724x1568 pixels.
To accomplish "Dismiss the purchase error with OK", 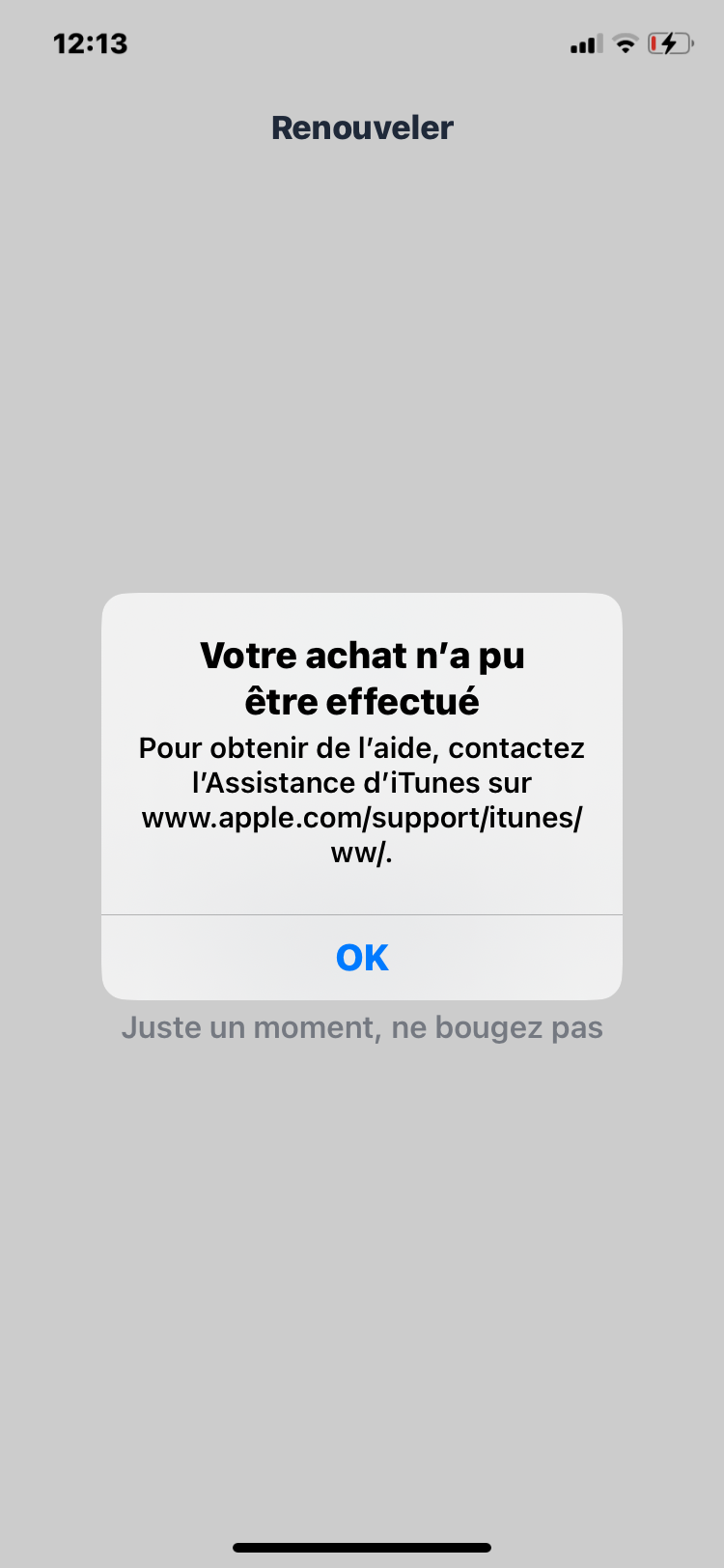I will [362, 957].
